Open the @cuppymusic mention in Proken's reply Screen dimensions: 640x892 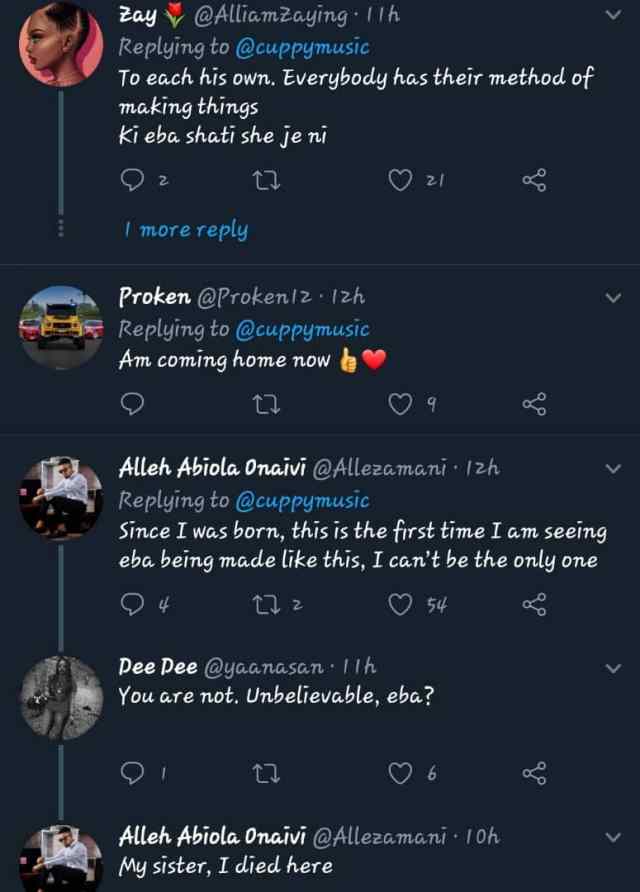coord(302,329)
